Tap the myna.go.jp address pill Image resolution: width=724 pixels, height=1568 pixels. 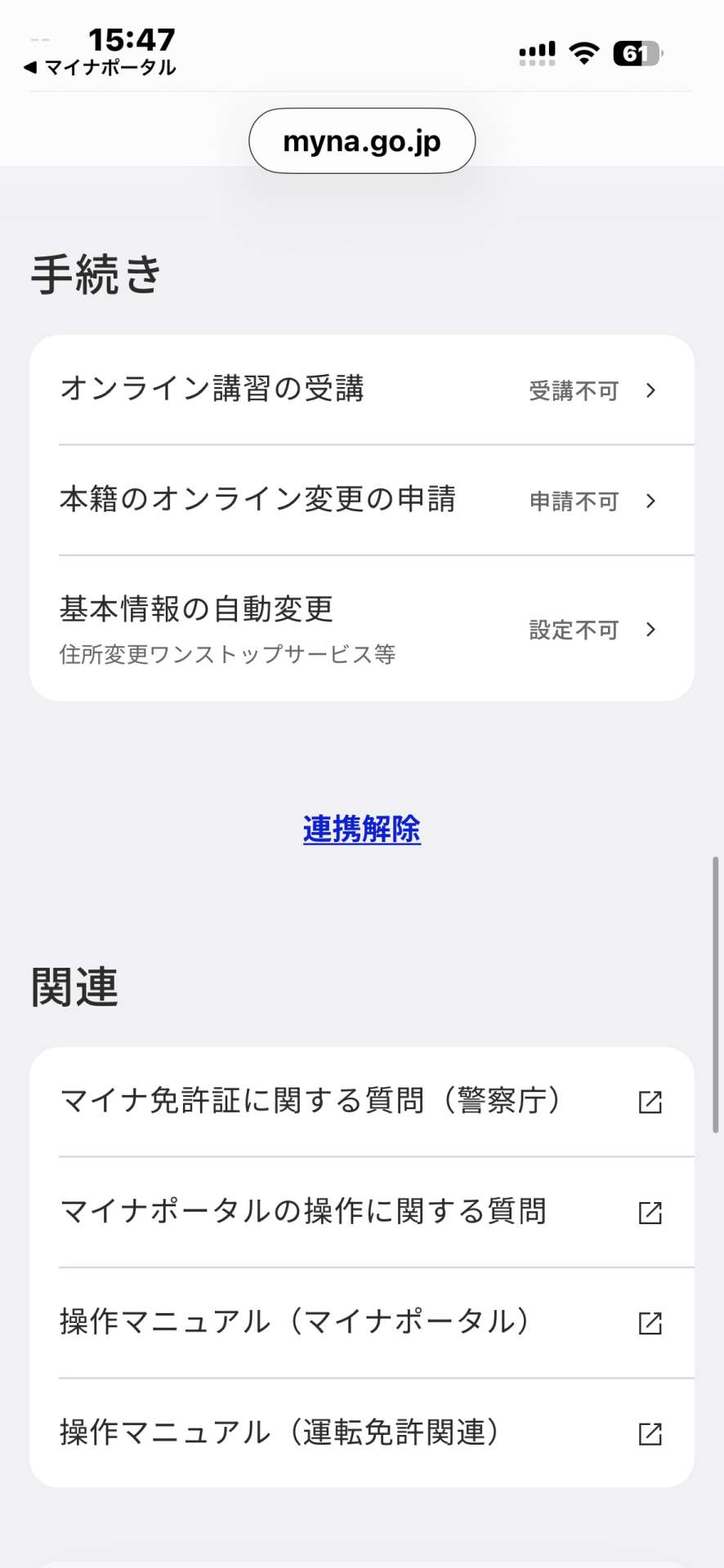pyautogui.click(x=361, y=141)
